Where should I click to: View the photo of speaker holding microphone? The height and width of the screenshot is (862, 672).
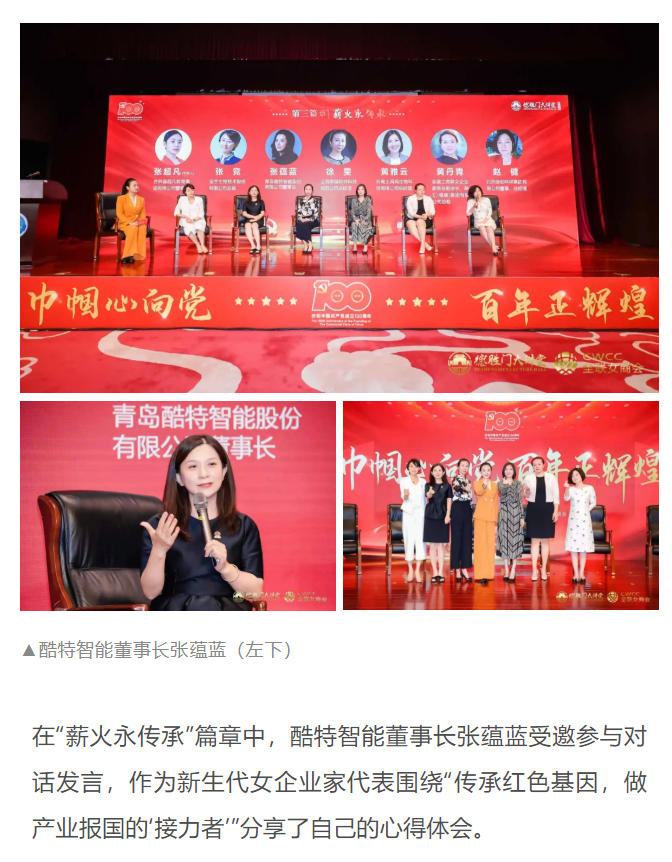click(x=178, y=505)
